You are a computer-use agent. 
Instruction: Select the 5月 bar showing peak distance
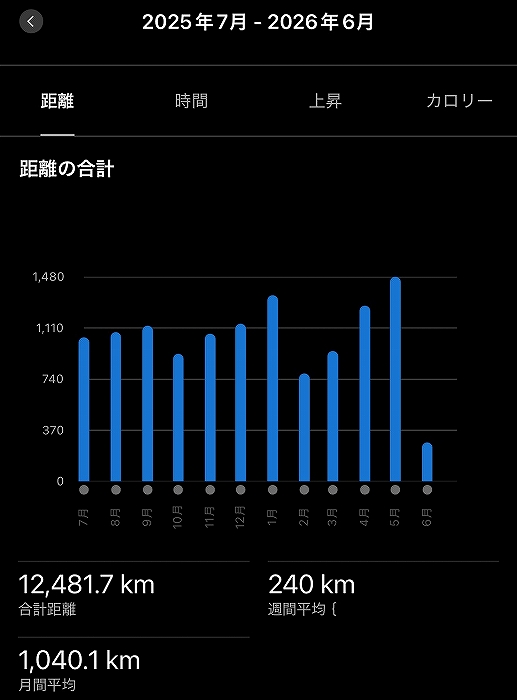click(395, 379)
